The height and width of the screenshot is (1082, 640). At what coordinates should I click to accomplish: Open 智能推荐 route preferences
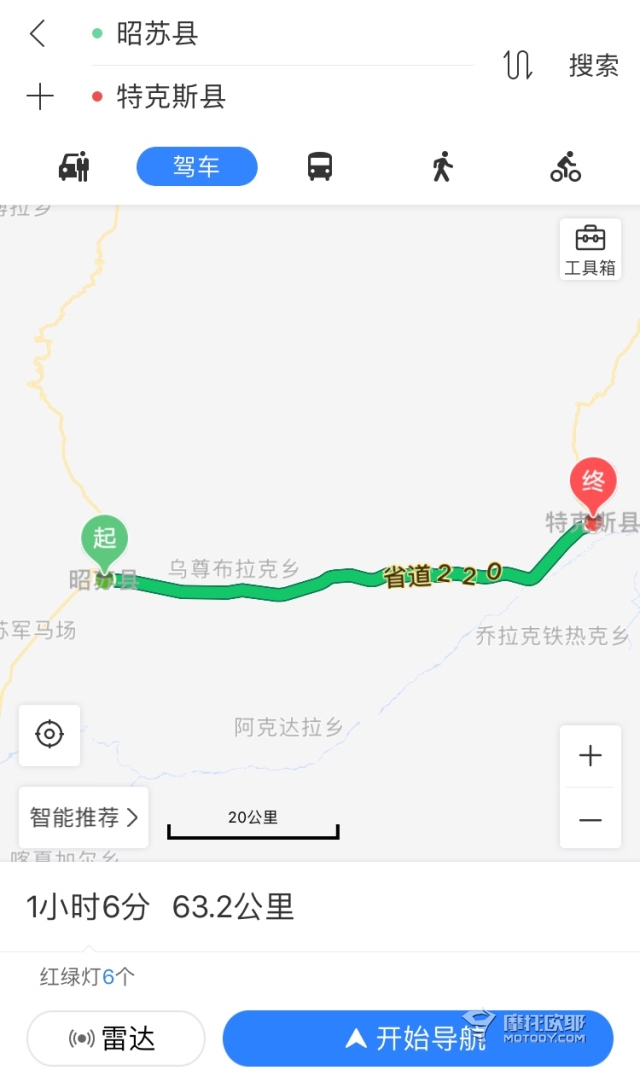(x=84, y=818)
